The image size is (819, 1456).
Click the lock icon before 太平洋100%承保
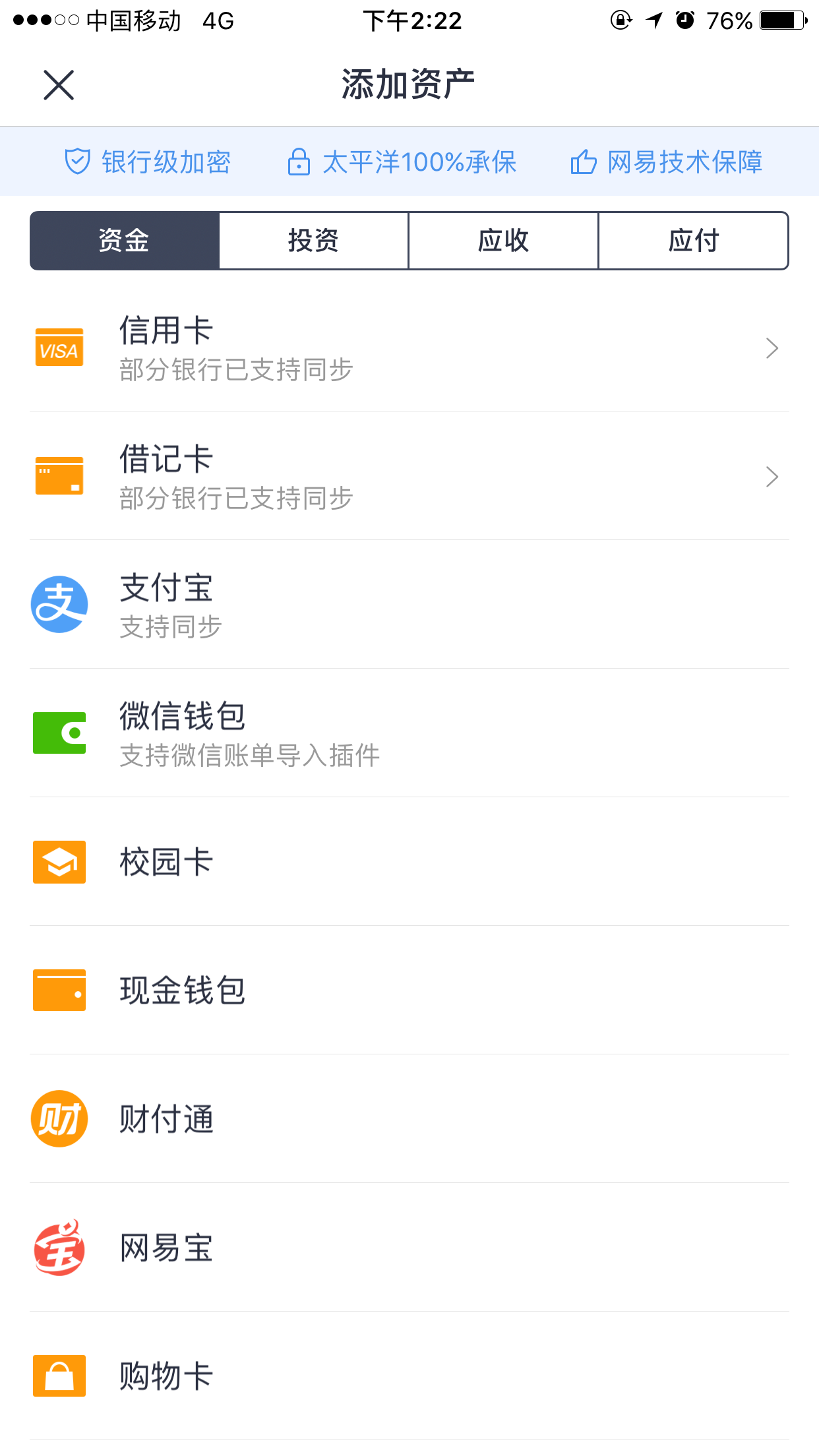click(x=300, y=162)
